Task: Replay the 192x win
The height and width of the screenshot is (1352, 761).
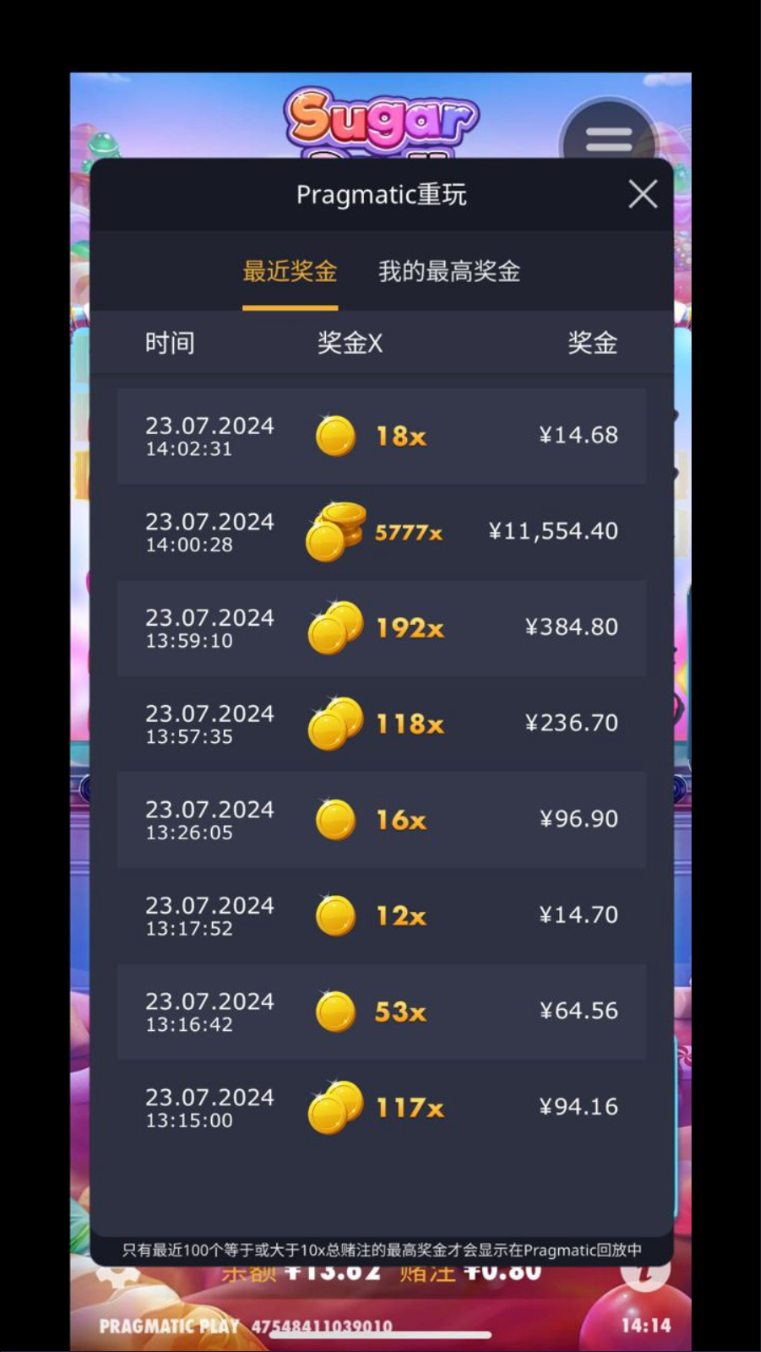Action: pos(381,628)
